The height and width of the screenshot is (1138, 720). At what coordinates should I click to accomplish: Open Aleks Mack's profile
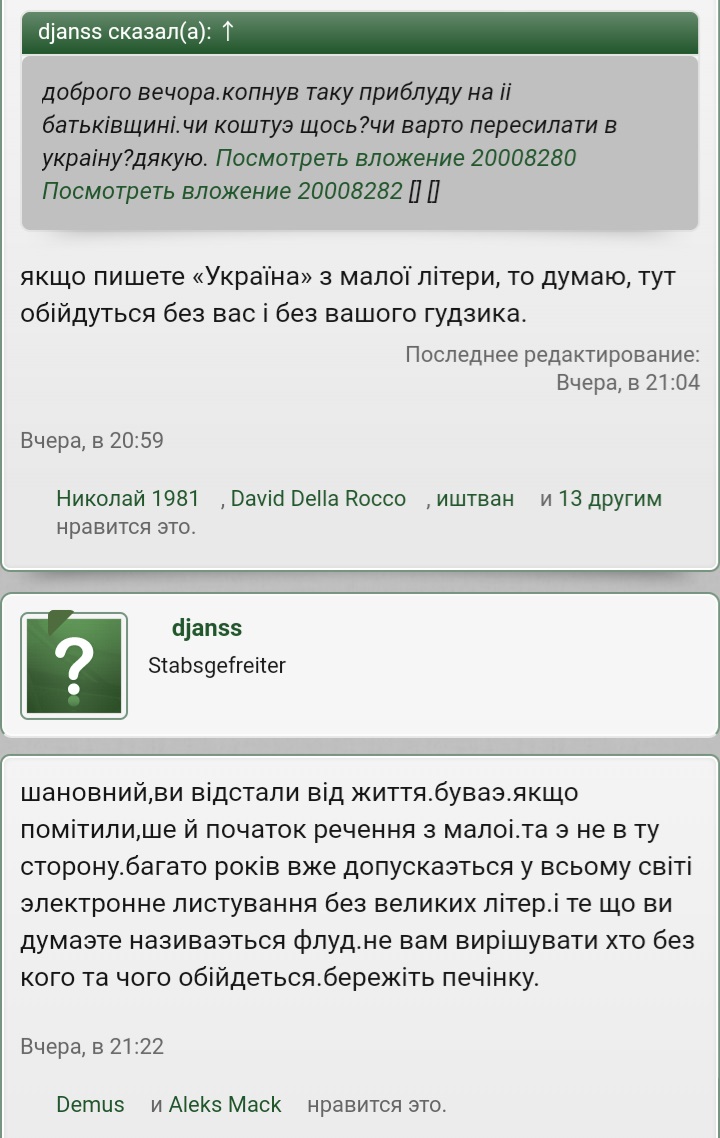click(x=225, y=1104)
